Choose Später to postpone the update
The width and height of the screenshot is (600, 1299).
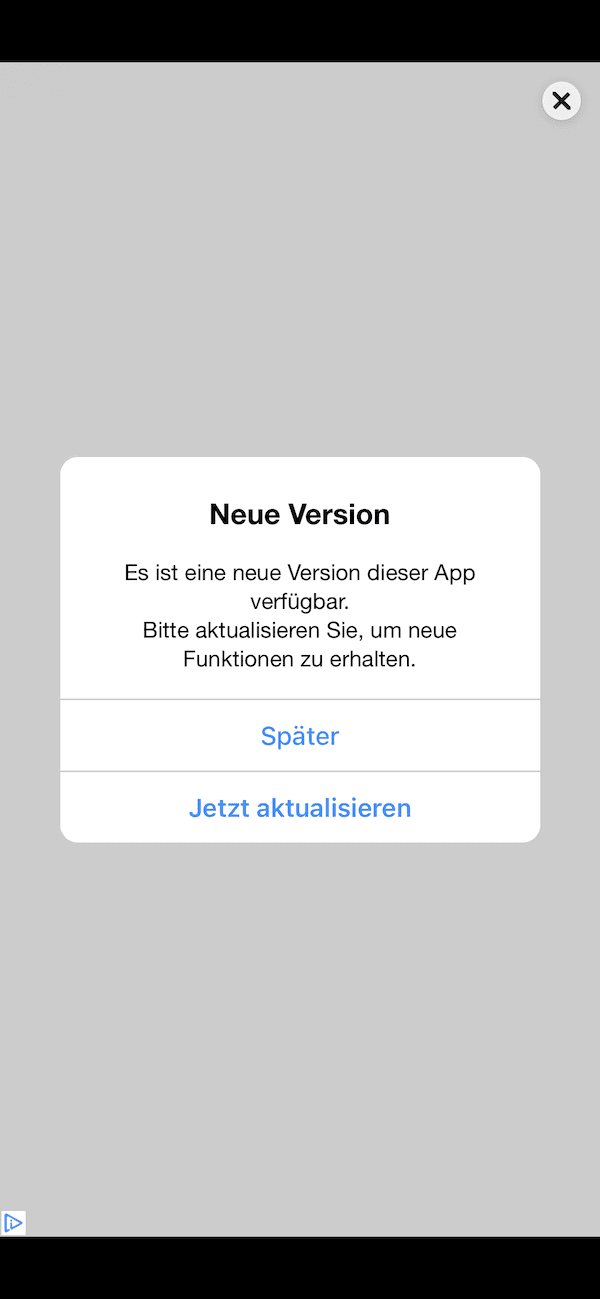pyautogui.click(x=300, y=736)
